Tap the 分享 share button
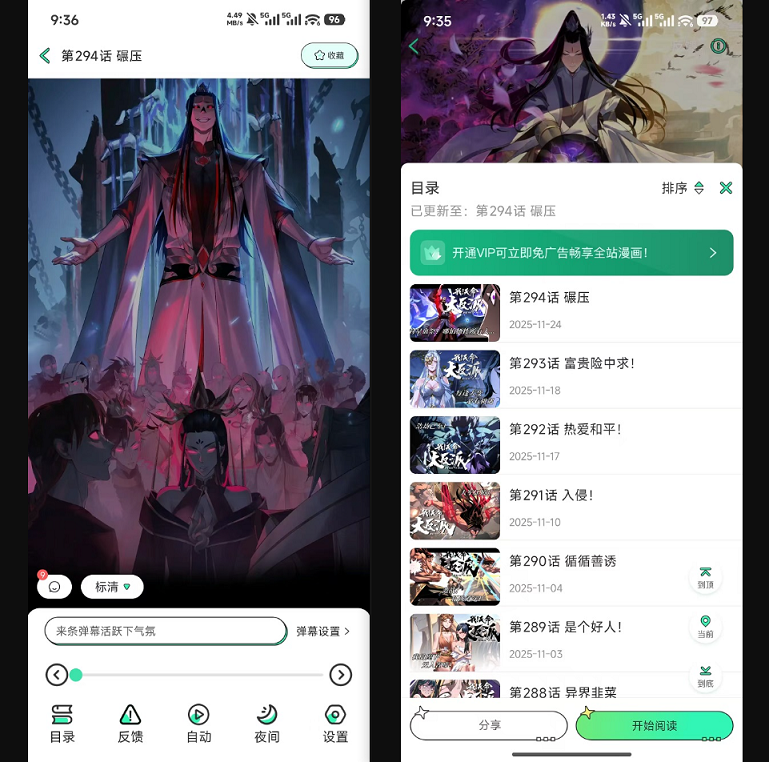 point(489,726)
